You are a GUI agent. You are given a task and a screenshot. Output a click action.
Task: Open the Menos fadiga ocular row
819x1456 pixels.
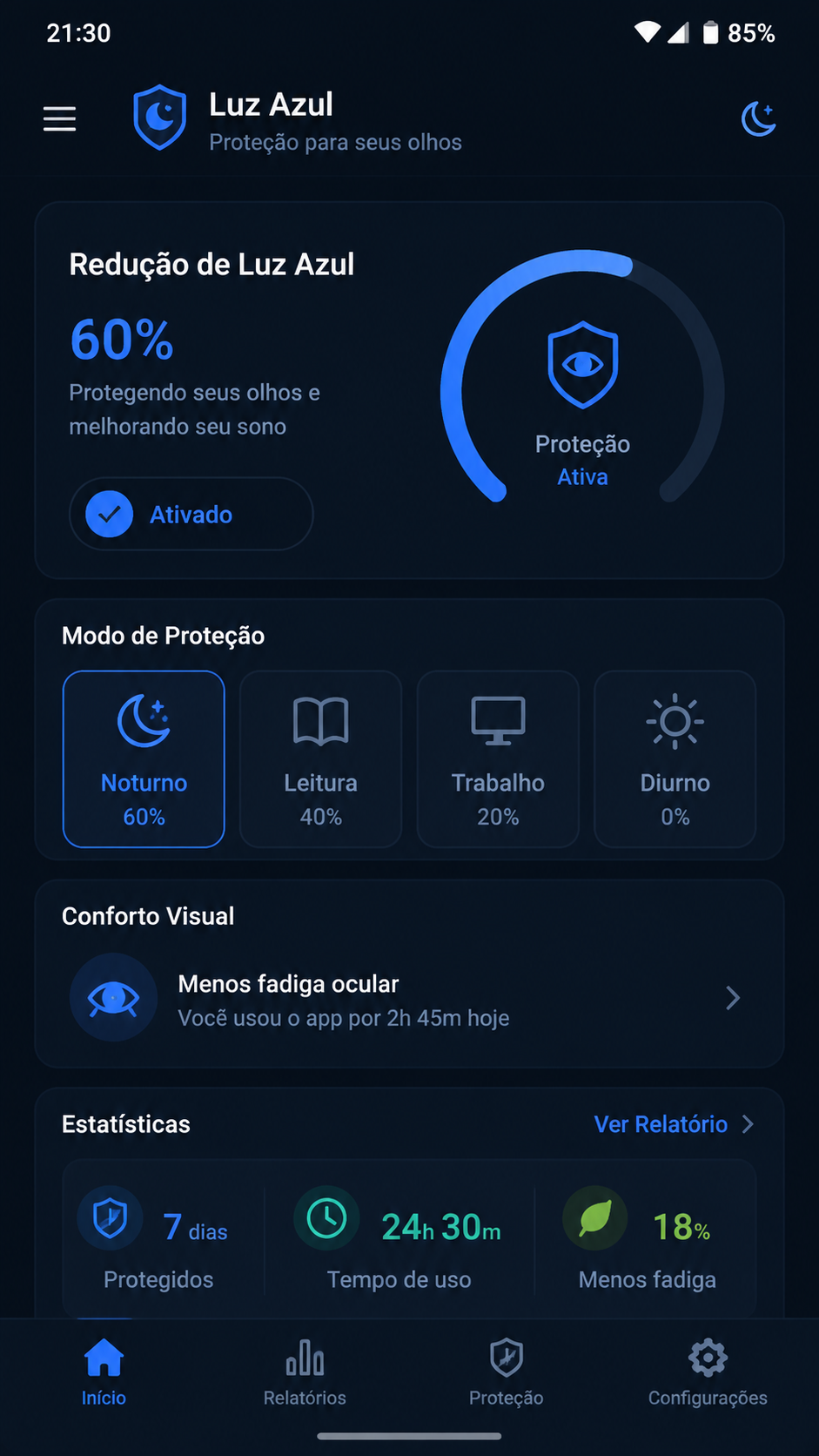[409, 998]
